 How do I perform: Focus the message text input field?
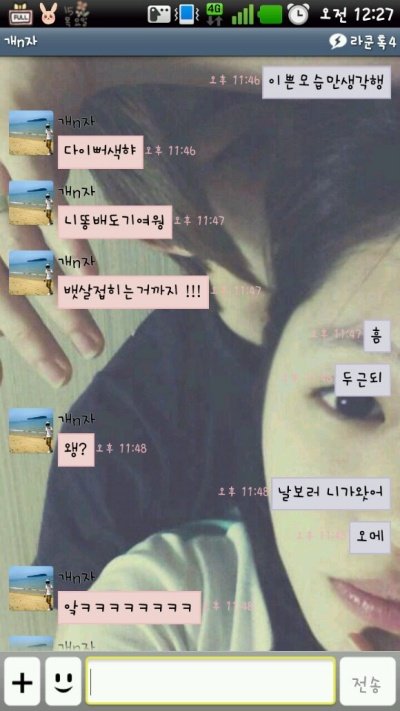click(x=211, y=681)
